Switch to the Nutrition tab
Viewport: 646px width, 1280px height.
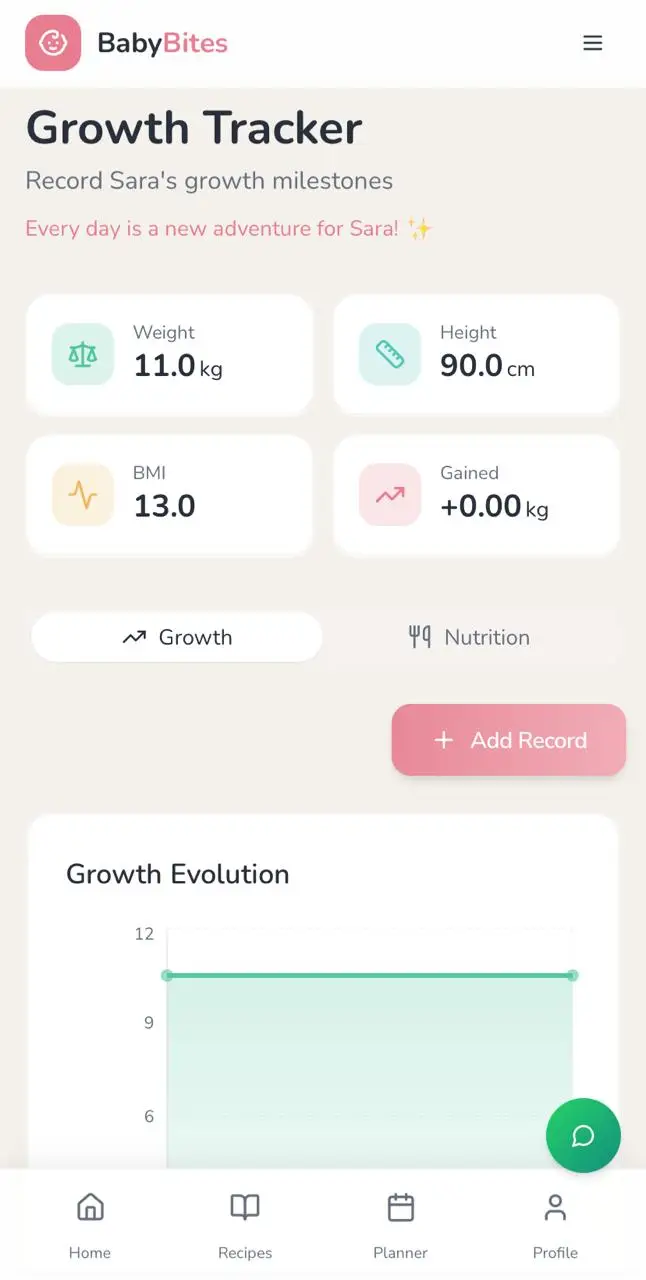tap(469, 637)
